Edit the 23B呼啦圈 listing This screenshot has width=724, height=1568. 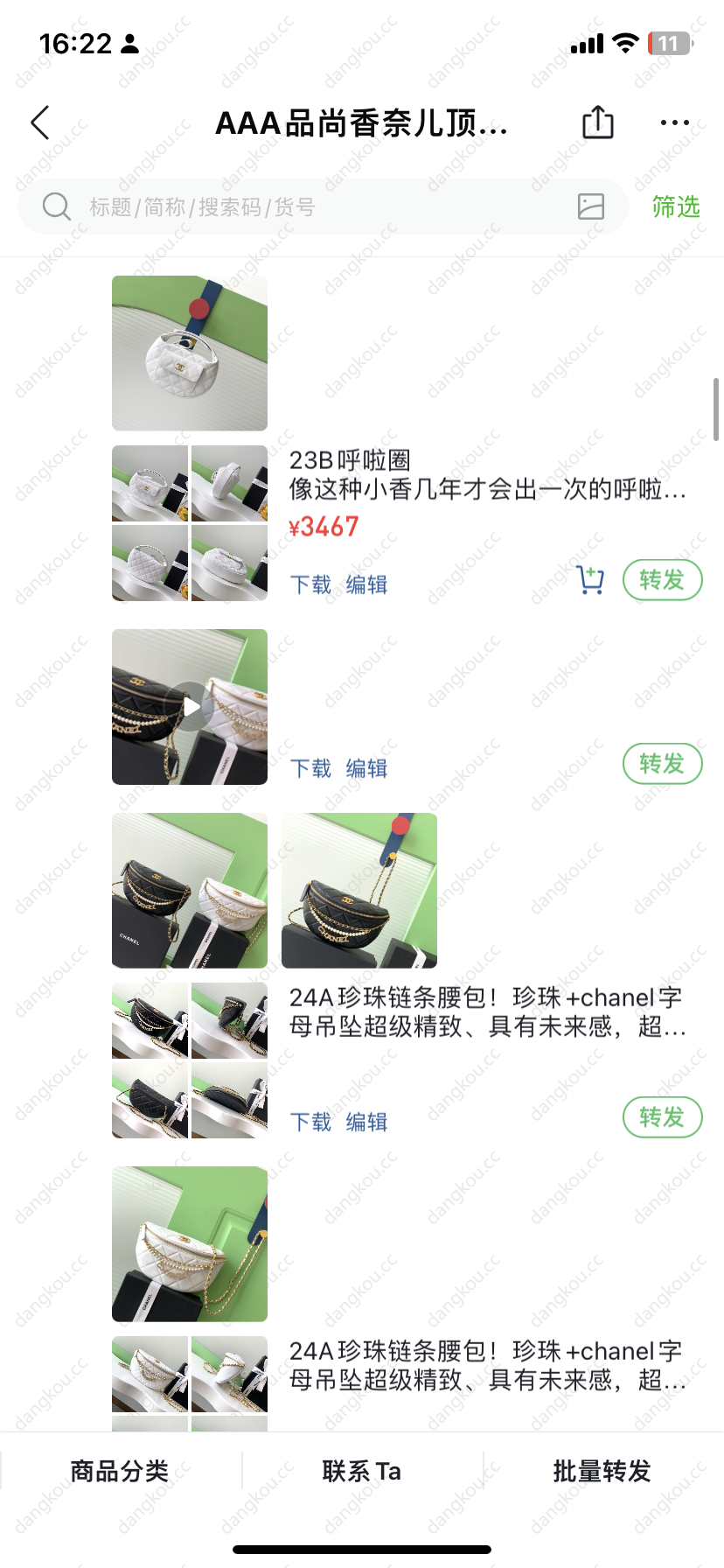tap(366, 584)
